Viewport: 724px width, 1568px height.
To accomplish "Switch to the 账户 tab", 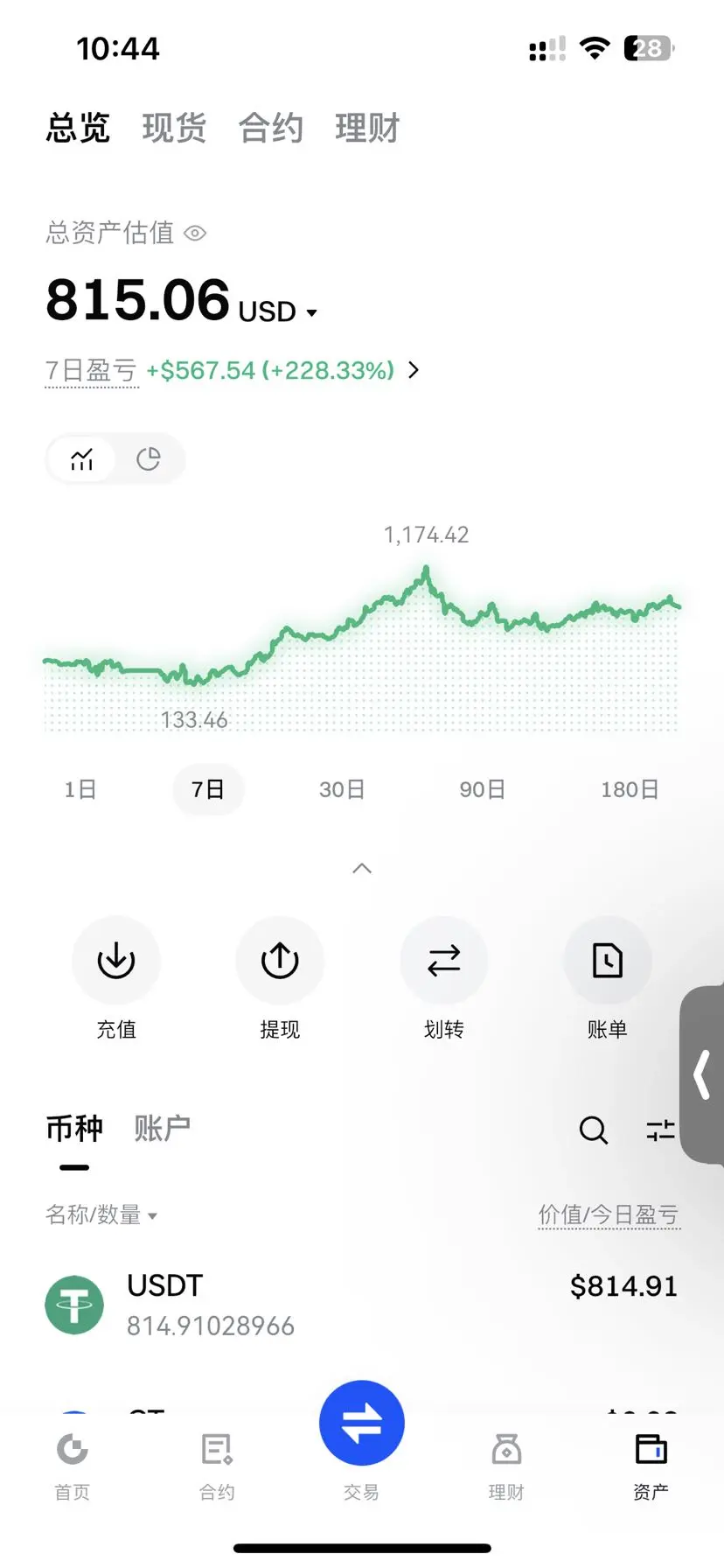I will point(162,1128).
